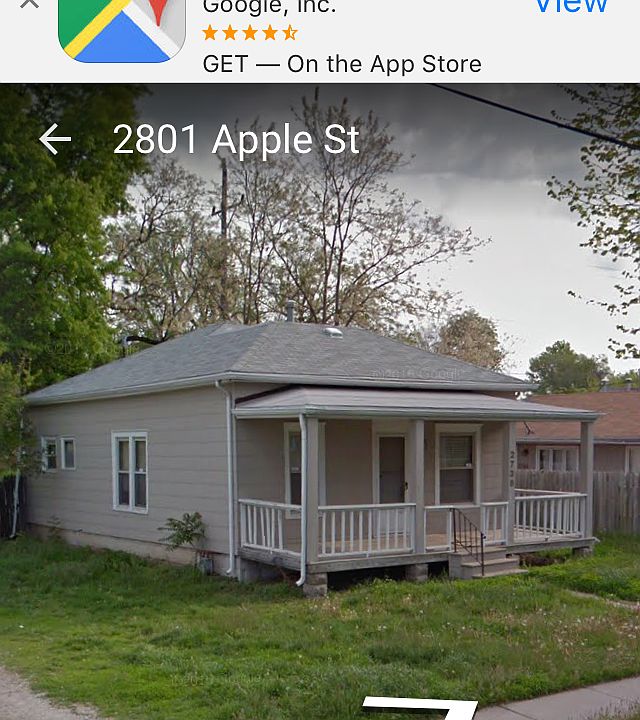
Task: Tap View on the Google Maps banner
Action: click(570, 6)
